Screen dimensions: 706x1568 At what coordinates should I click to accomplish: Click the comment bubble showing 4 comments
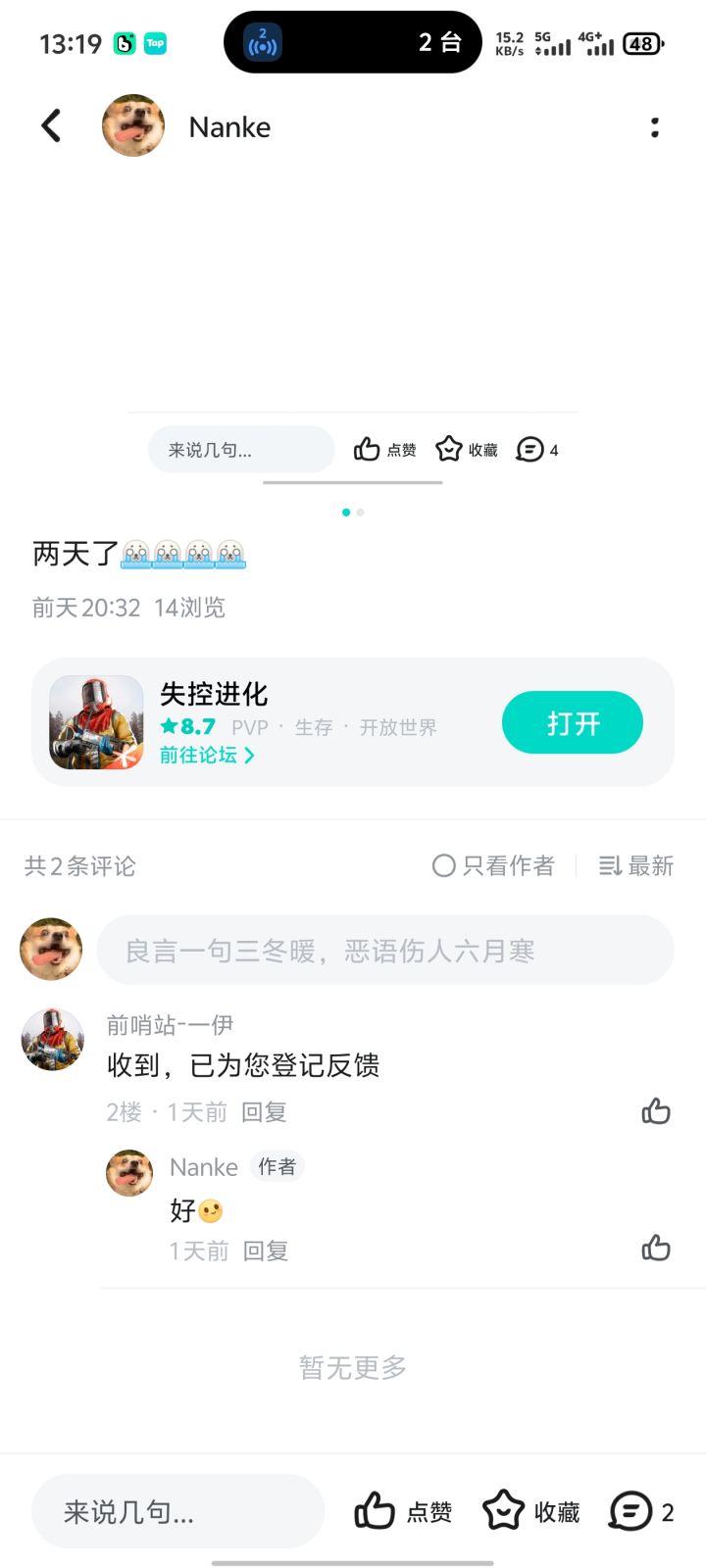pos(530,449)
